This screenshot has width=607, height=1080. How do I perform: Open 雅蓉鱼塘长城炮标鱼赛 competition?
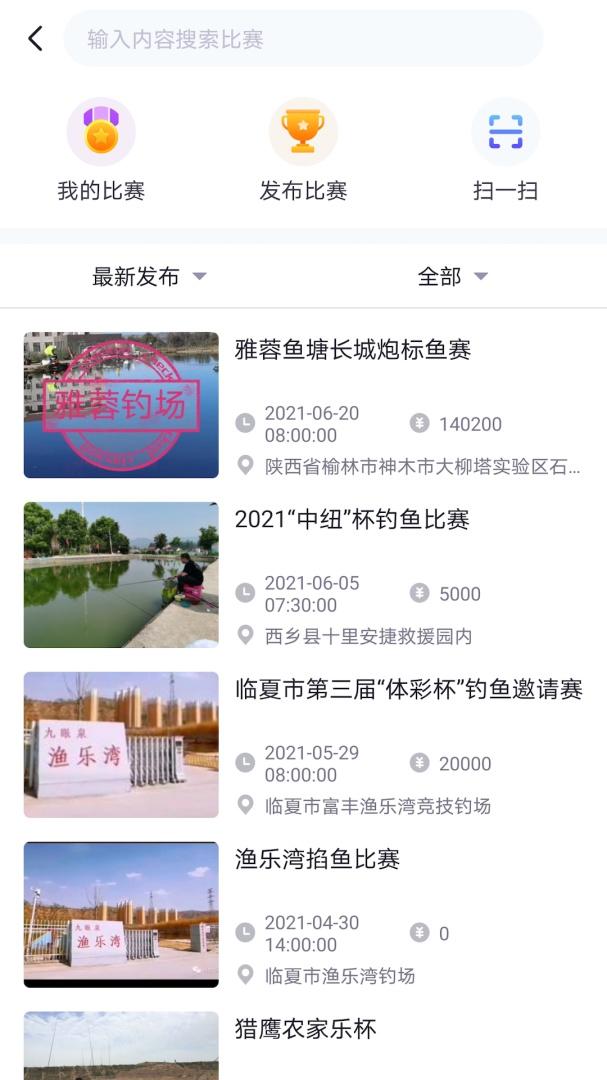[x=352, y=350]
